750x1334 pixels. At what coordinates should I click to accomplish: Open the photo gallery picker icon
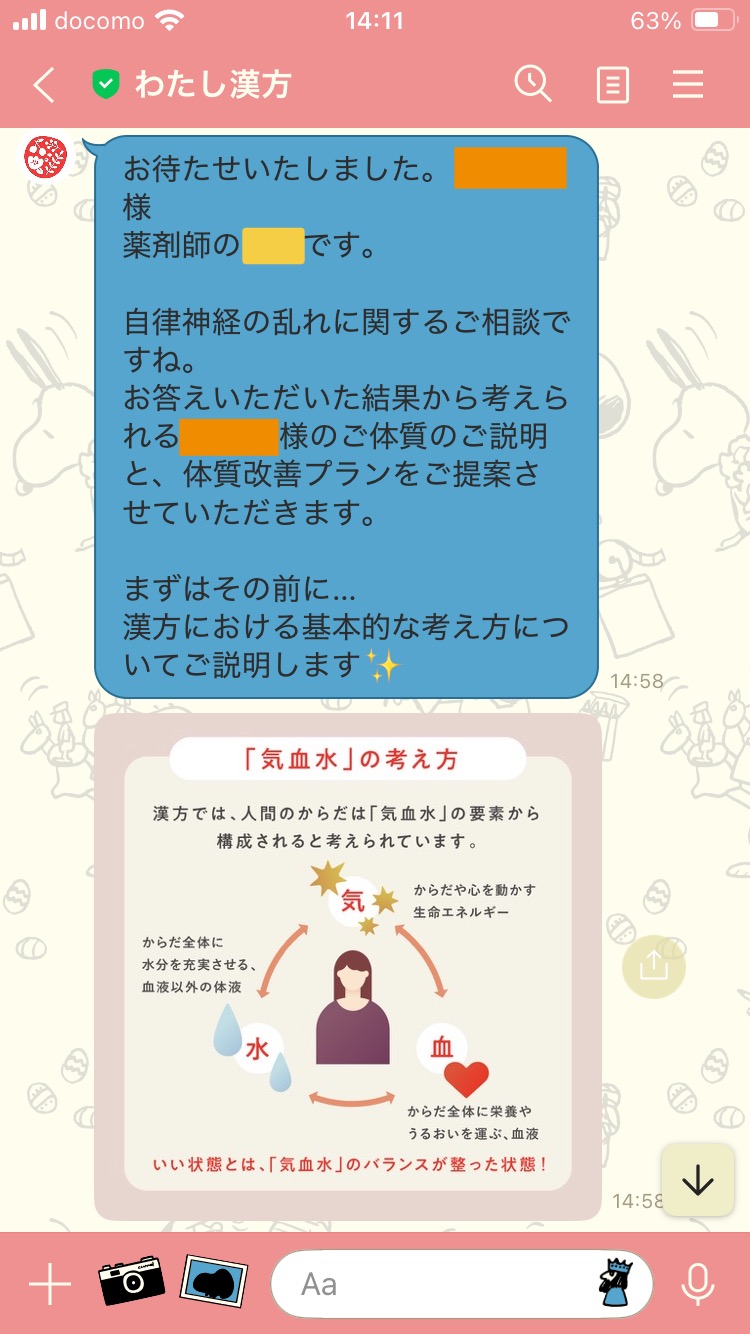click(214, 1283)
